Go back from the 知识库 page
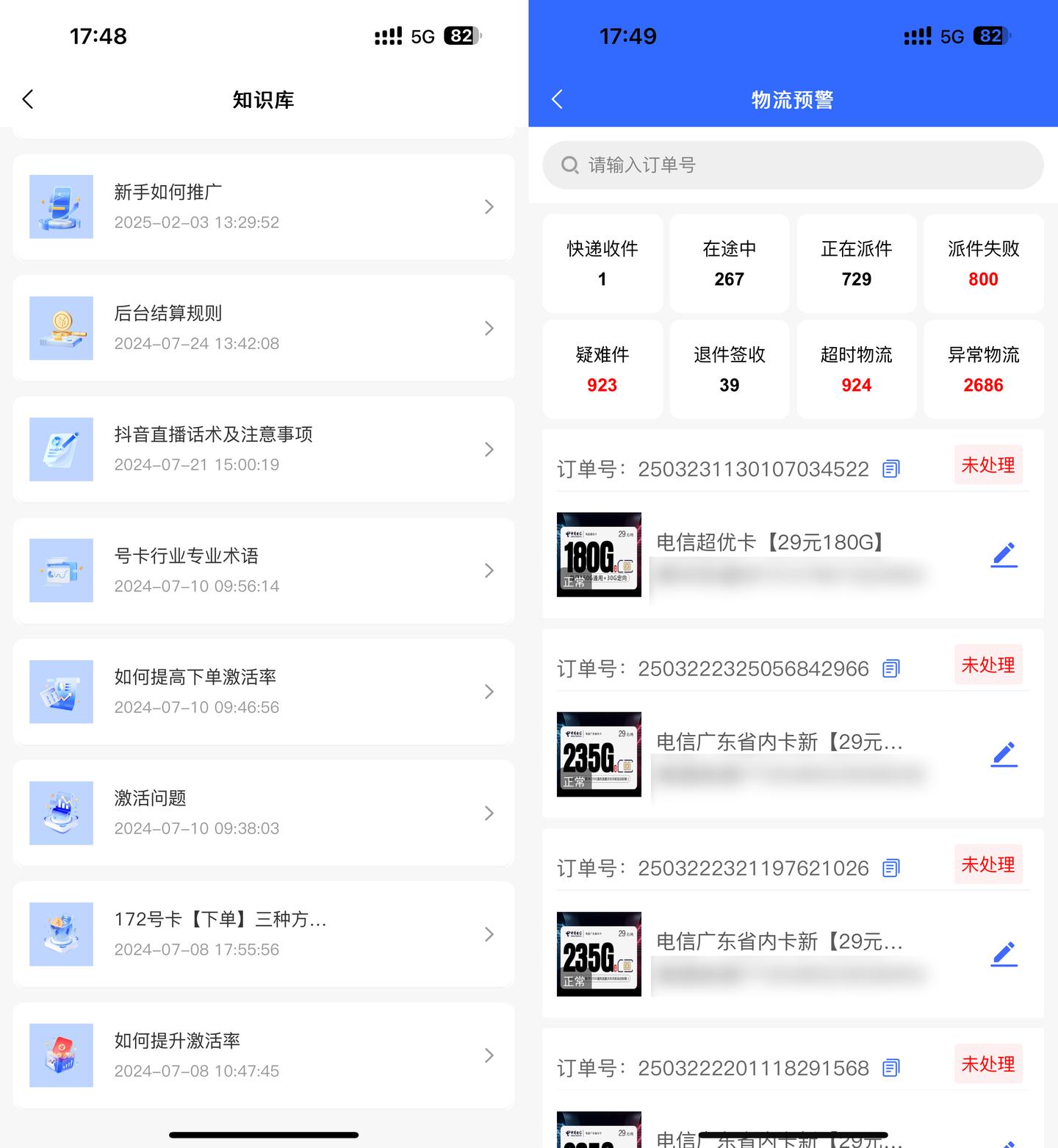The height and width of the screenshot is (1148, 1058). pyautogui.click(x=29, y=99)
